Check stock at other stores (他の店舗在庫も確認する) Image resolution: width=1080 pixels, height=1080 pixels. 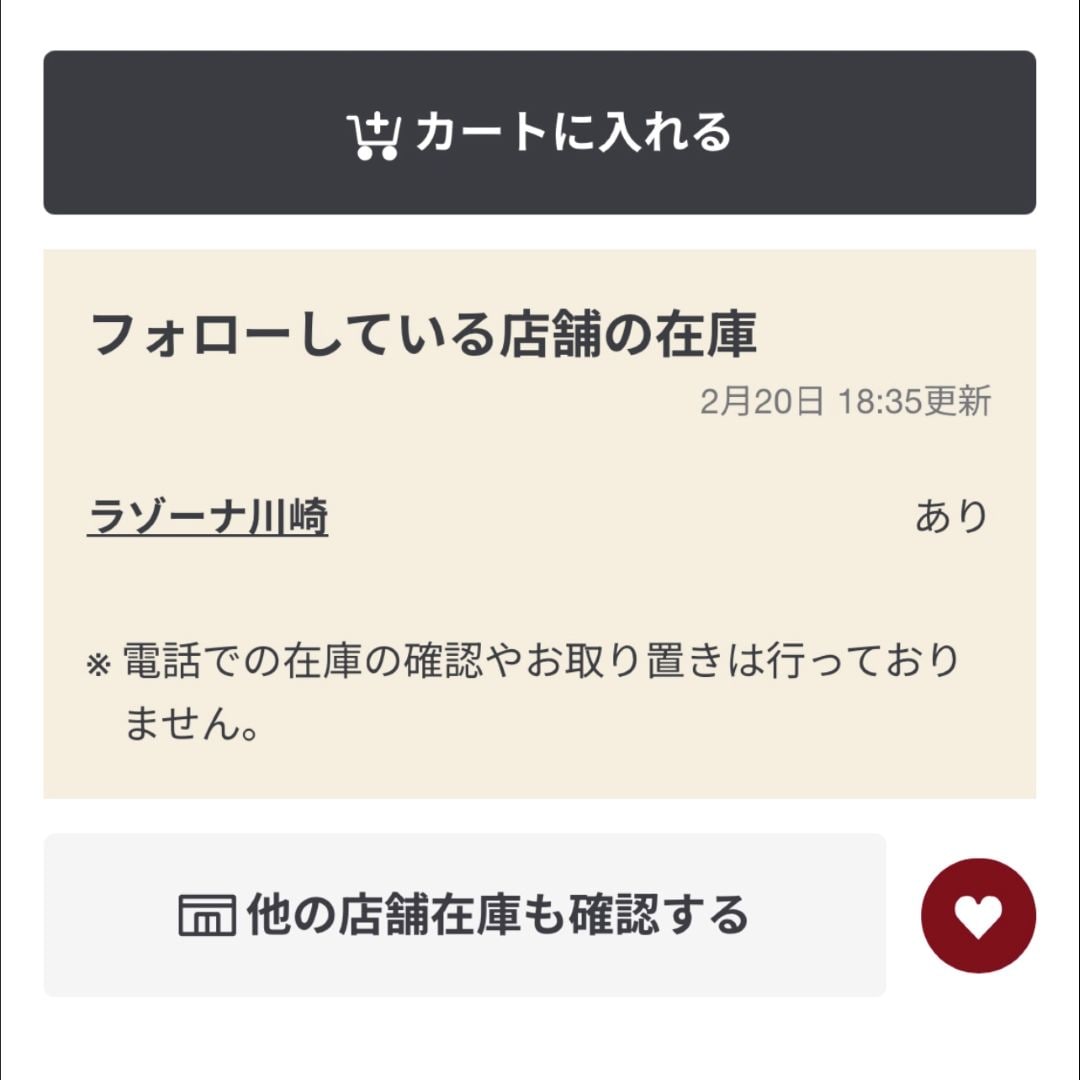(x=464, y=915)
